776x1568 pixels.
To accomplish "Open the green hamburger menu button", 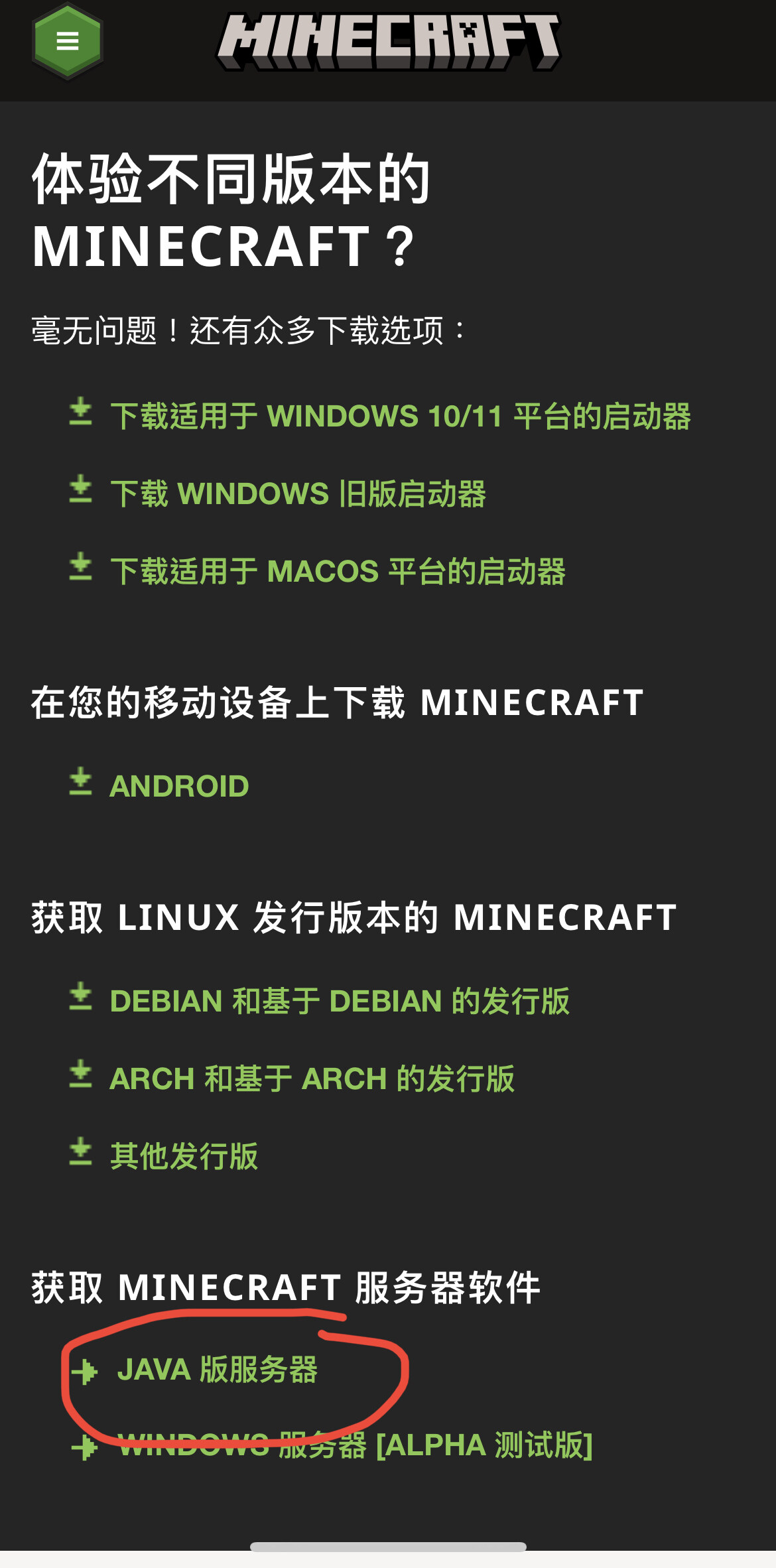I will coord(67,41).
